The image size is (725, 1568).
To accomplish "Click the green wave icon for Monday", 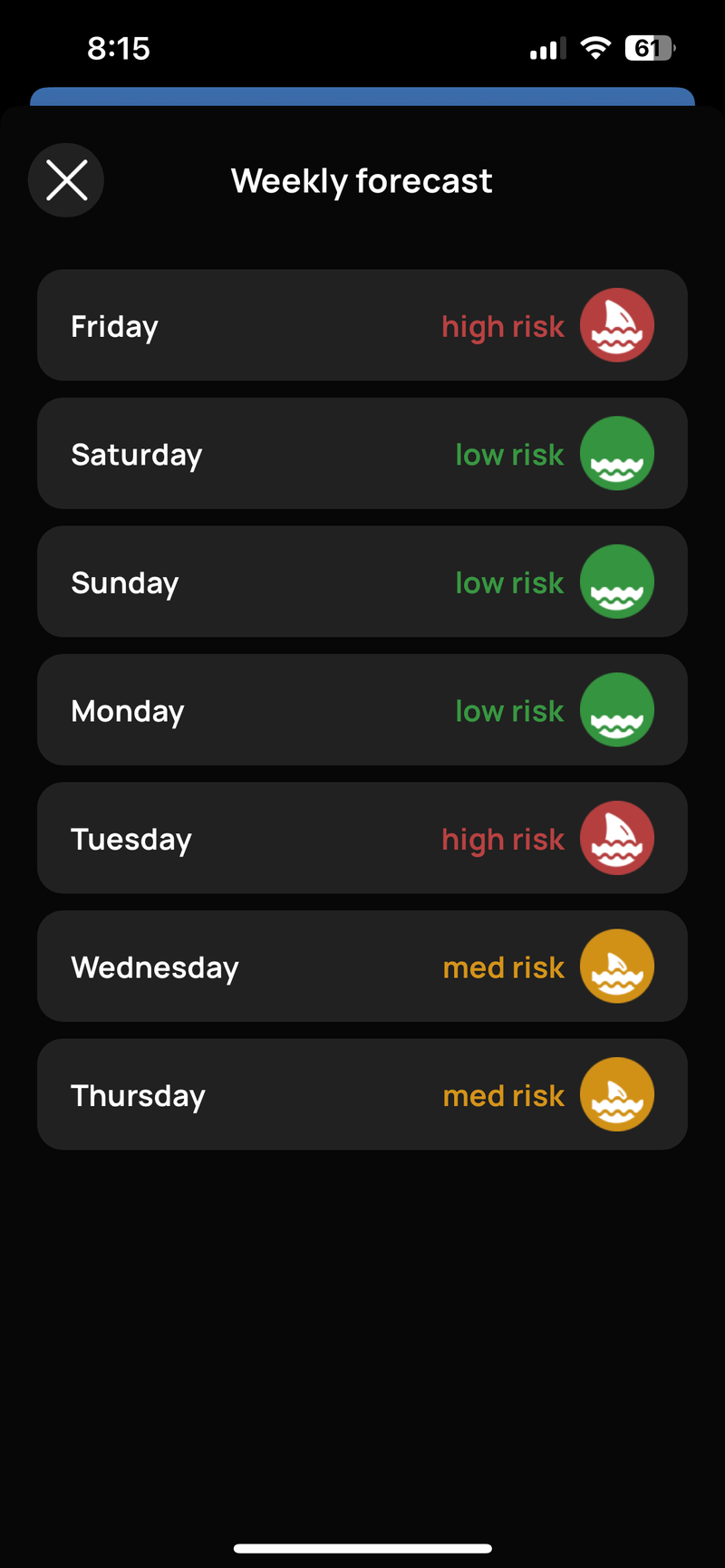I will [x=617, y=710].
